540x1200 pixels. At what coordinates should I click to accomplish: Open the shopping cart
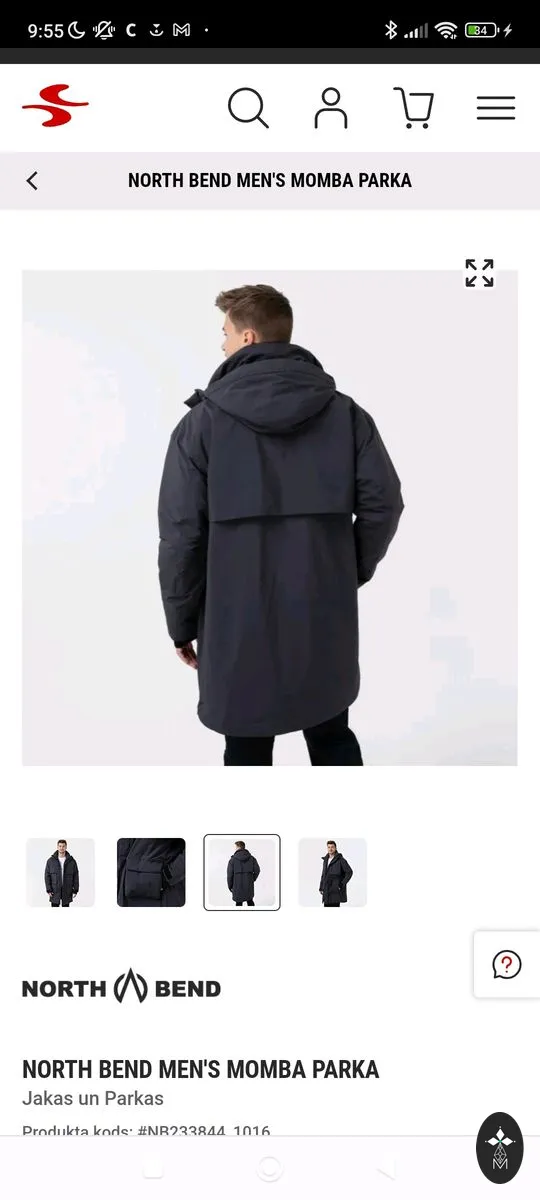point(413,108)
